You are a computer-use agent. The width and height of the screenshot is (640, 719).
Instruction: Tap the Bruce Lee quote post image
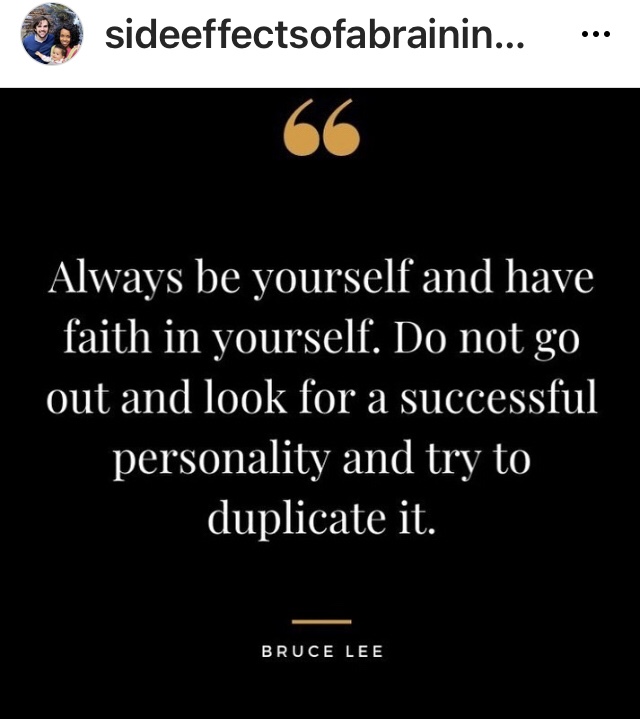(320, 400)
